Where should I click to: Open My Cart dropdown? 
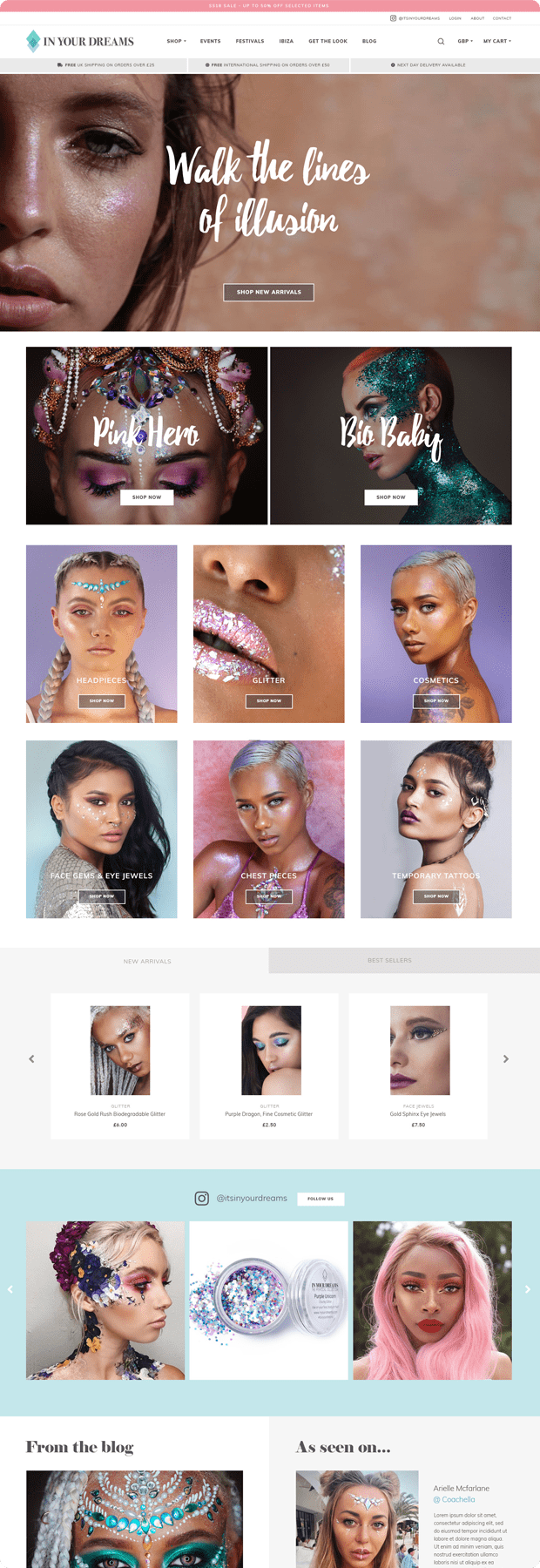[x=497, y=41]
